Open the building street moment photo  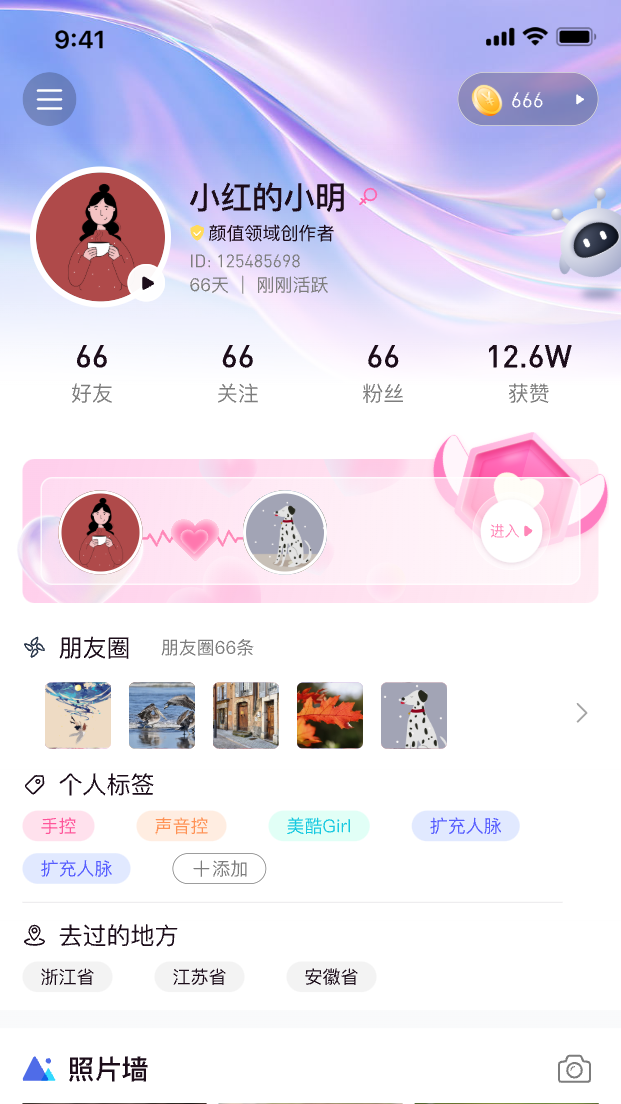246,715
